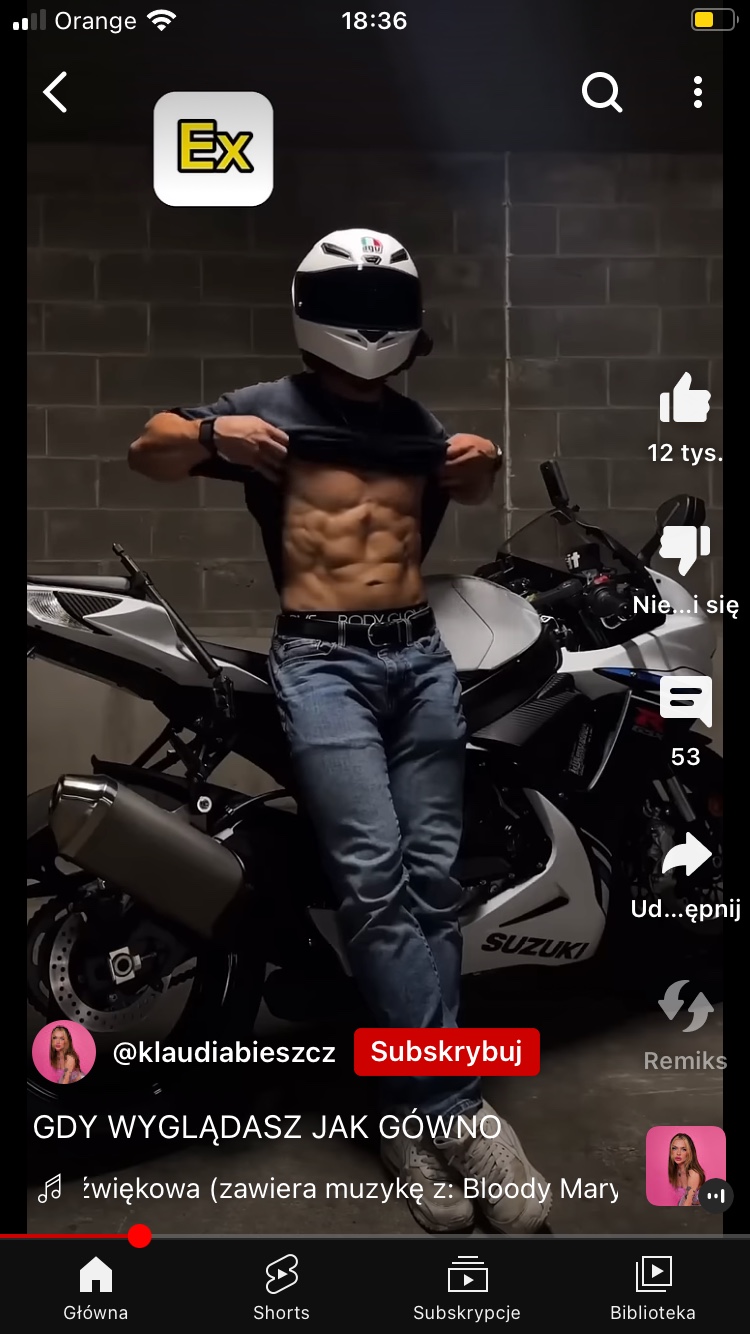Open the @klaudiabieszcz channel
The height and width of the screenshot is (1334, 750).
click(x=224, y=1052)
